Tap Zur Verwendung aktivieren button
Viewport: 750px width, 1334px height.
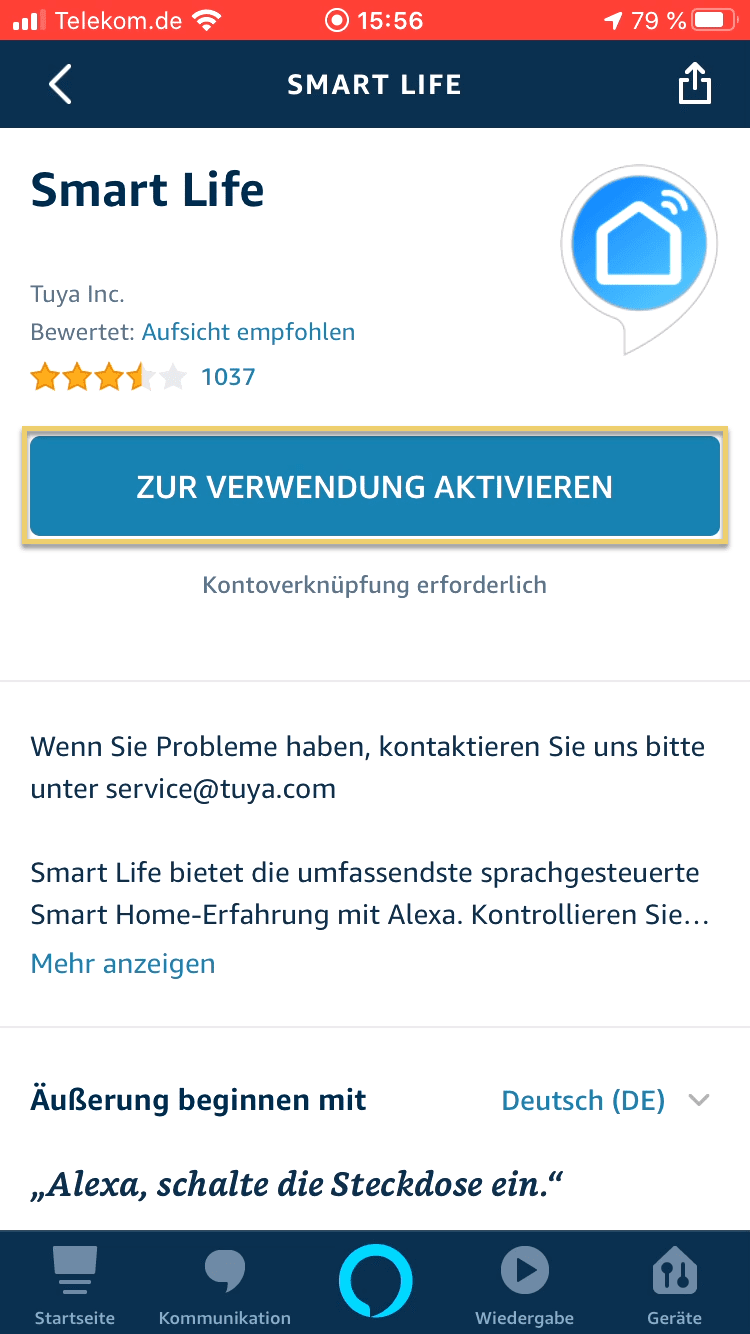coord(375,487)
